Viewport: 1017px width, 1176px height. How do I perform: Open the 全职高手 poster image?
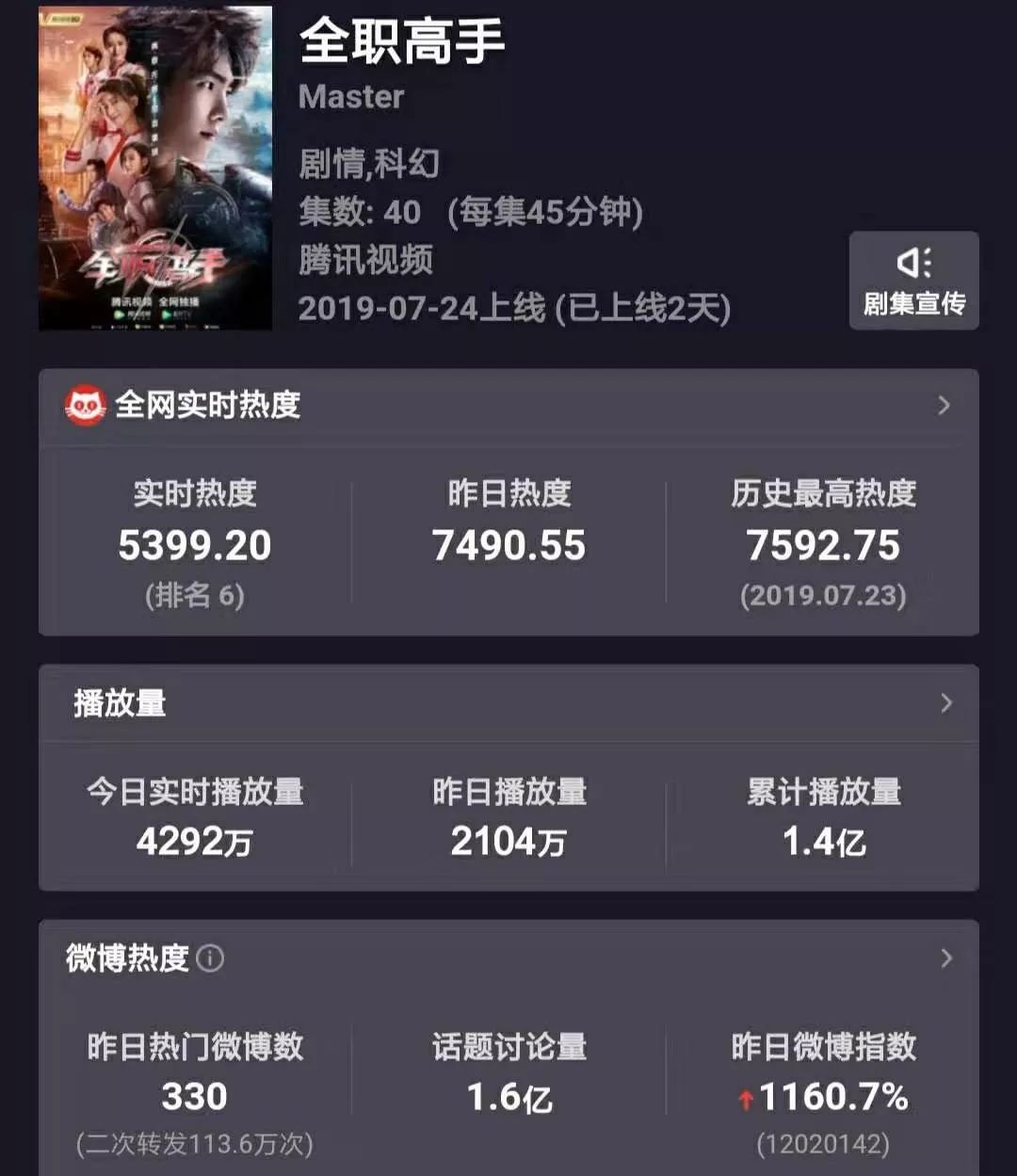[155, 168]
